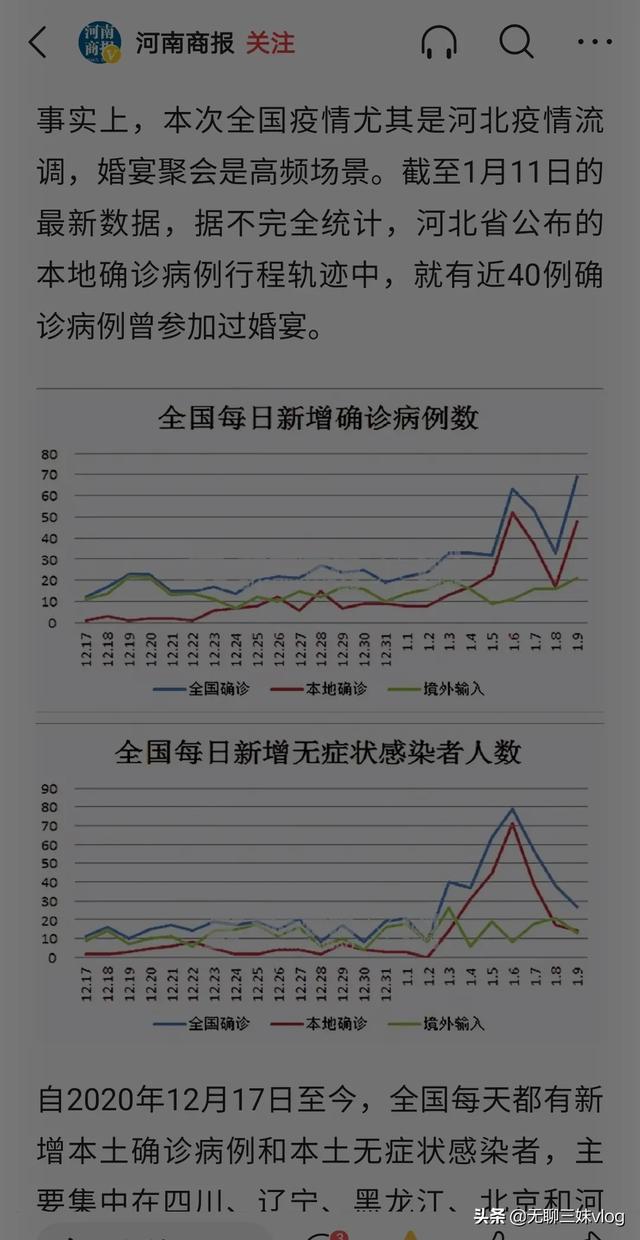Image resolution: width=640 pixels, height=1240 pixels.
Task: Listen to the article with the headphone icon
Action: coord(439,43)
